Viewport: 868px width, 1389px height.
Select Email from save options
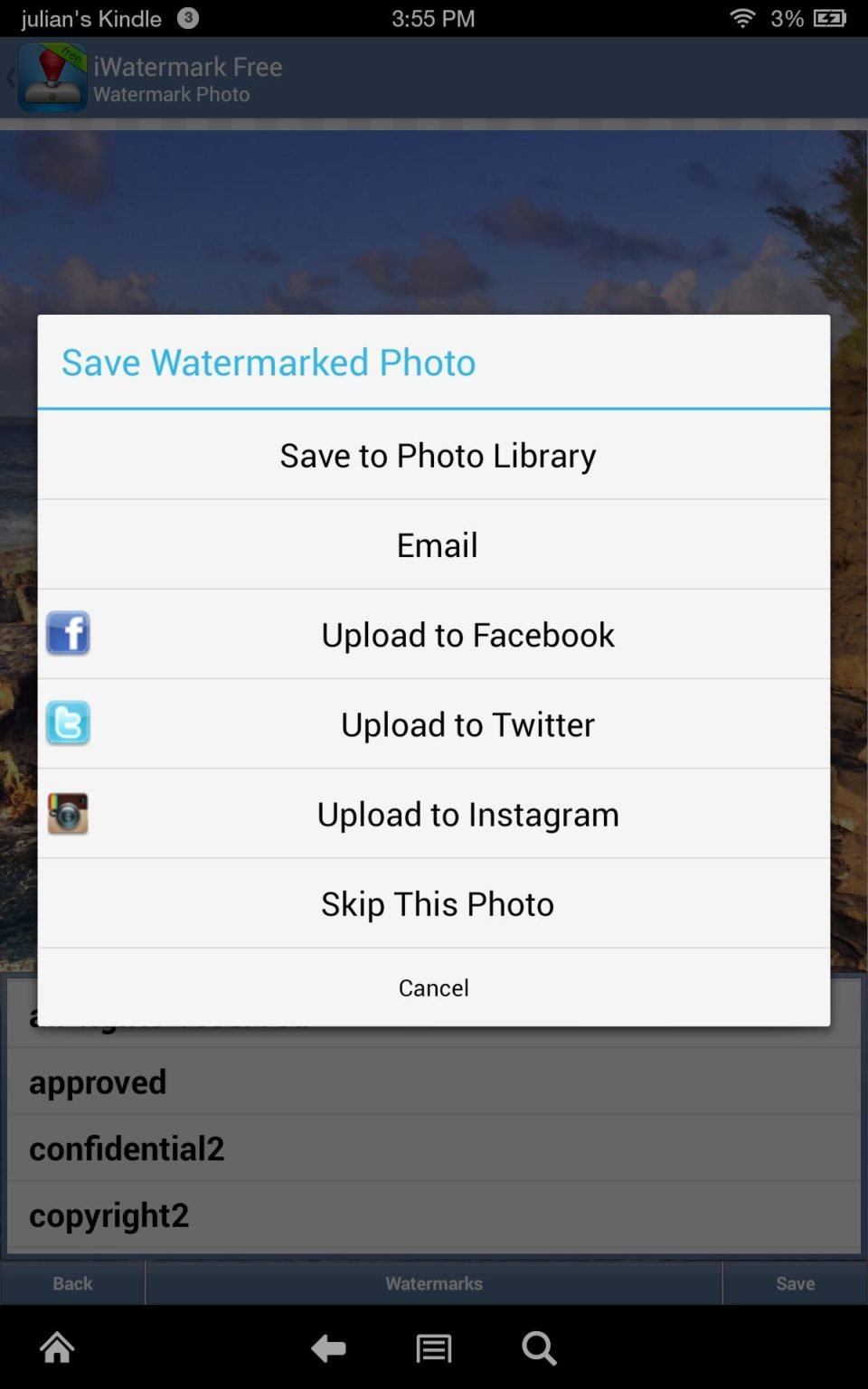click(436, 544)
